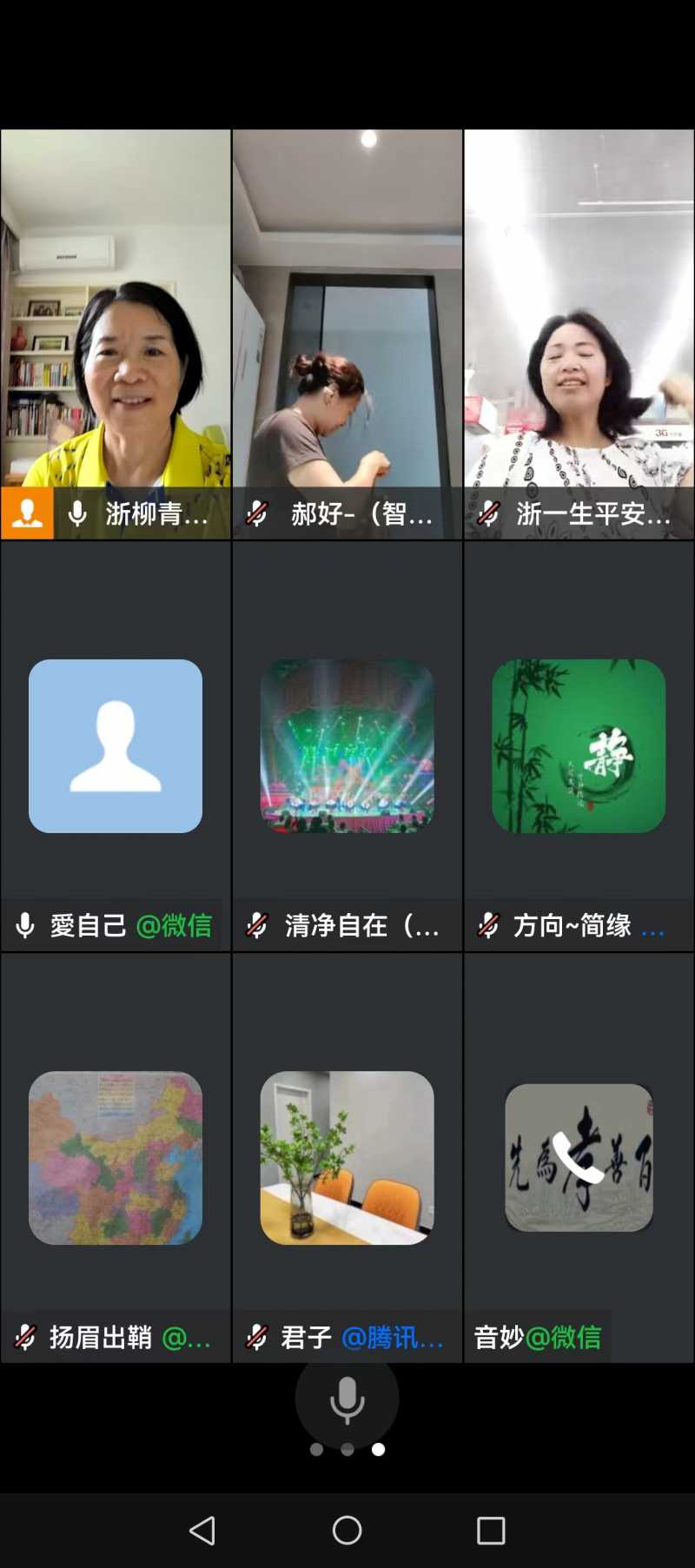The height and width of the screenshot is (1568, 695).
Task: Select participant tile 君子 @腾讯
Action: coord(347,1158)
